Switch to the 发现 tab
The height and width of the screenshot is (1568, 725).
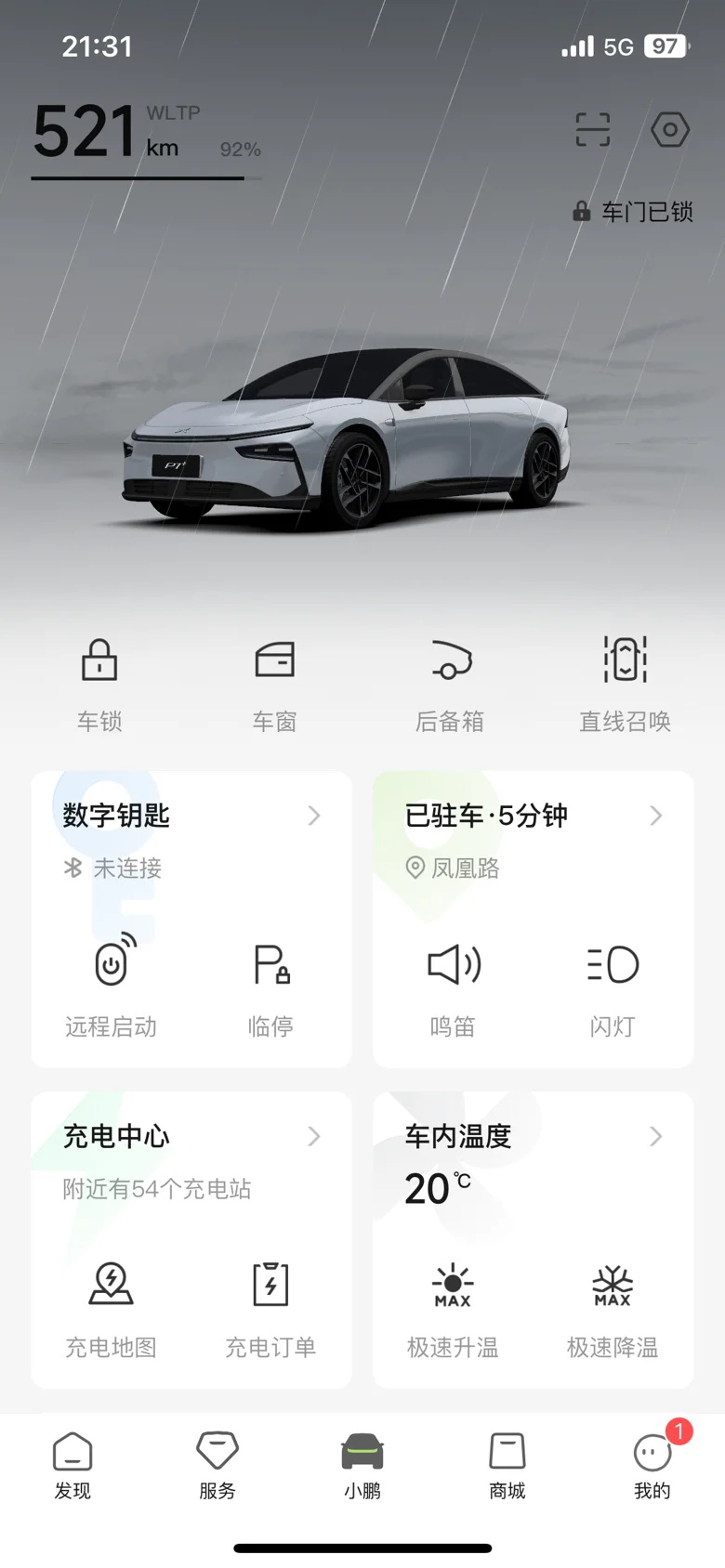[x=72, y=1466]
